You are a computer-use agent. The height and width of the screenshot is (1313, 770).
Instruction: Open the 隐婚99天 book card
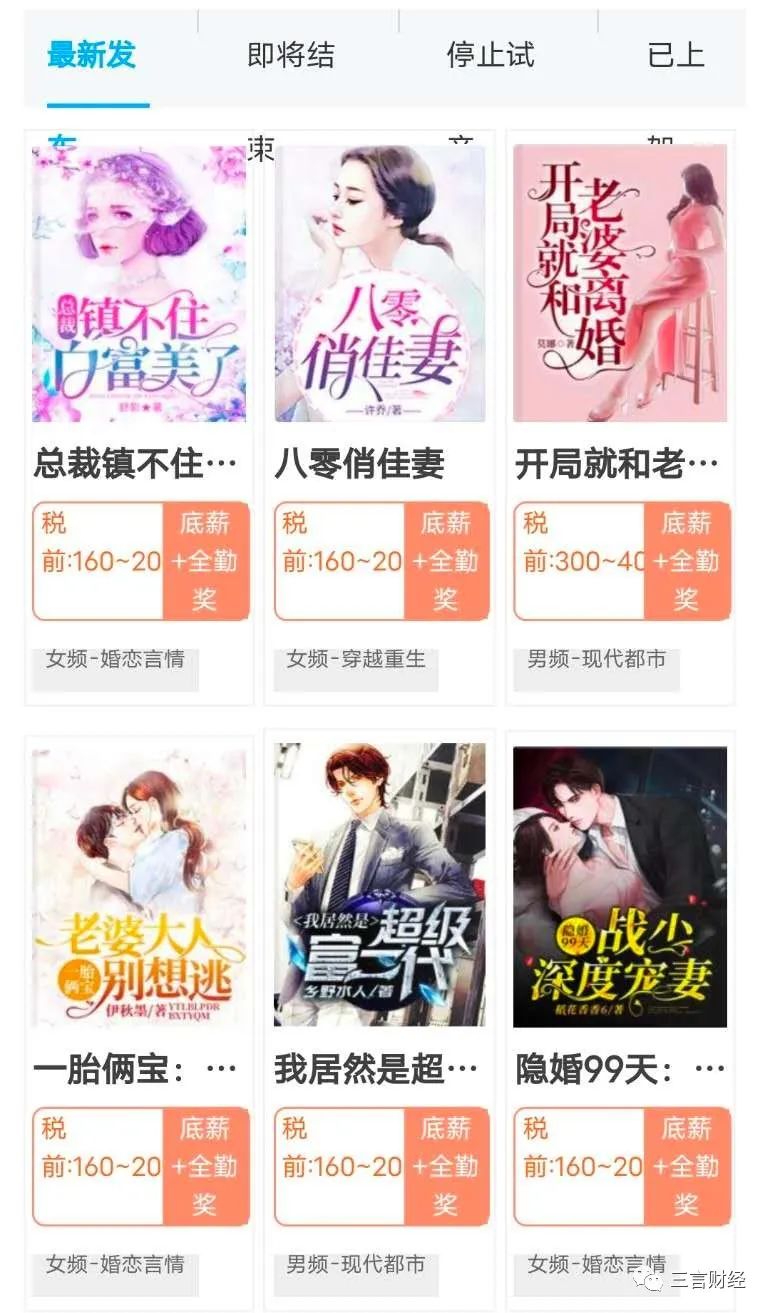[x=620, y=886]
